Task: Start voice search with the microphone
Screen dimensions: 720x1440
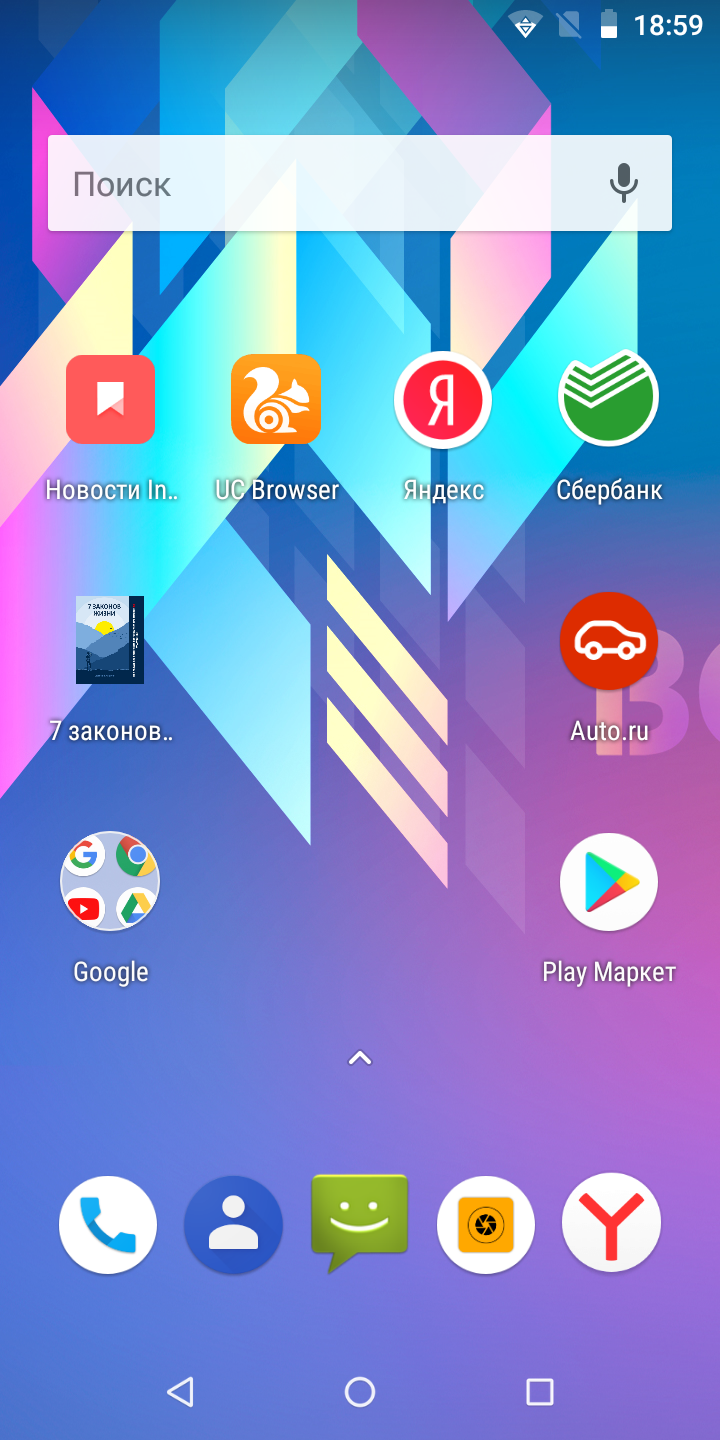Action: tap(624, 184)
